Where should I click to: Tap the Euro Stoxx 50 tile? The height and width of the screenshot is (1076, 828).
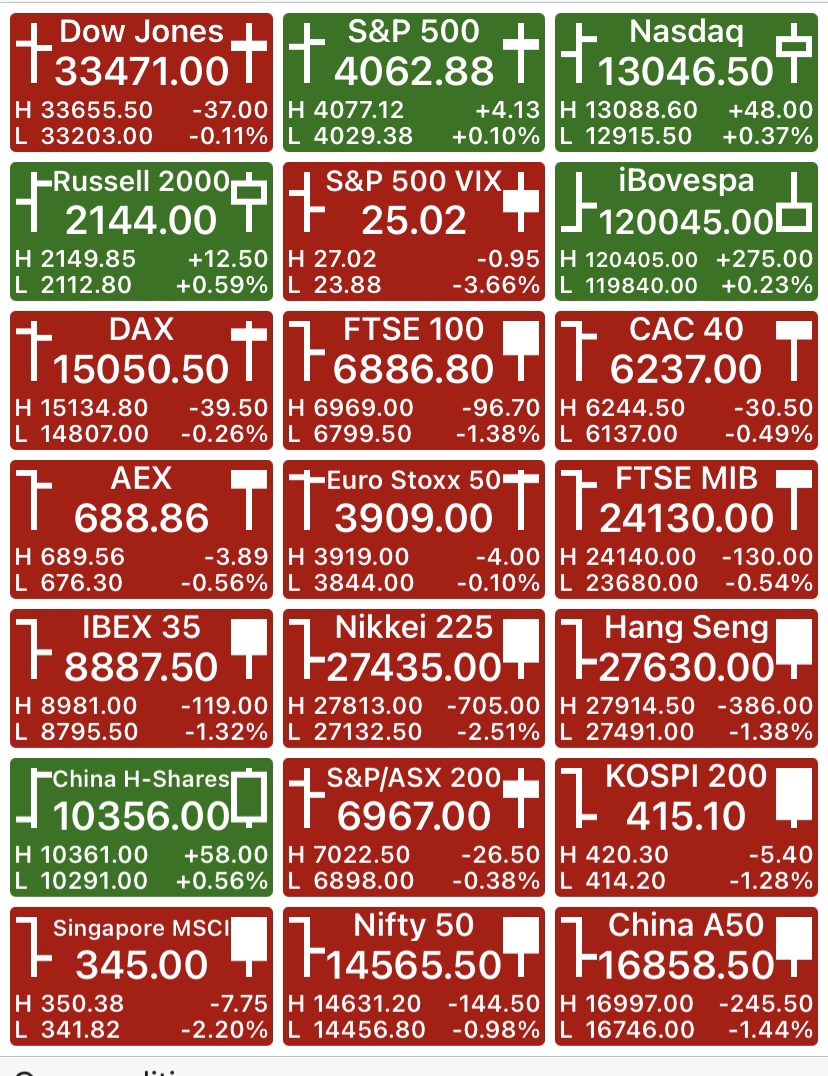[414, 529]
